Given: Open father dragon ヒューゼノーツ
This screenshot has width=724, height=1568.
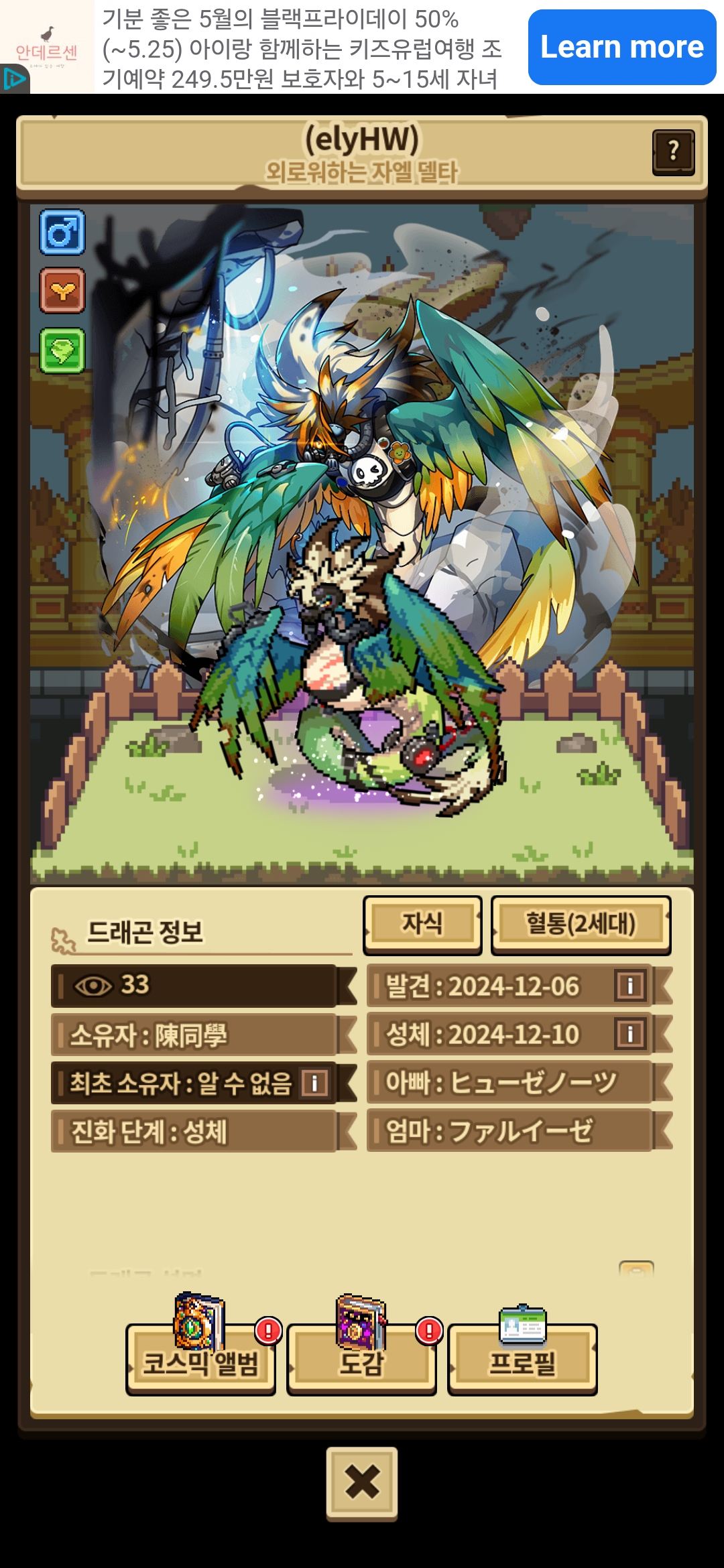Looking at the screenshot, I should 509,1082.
